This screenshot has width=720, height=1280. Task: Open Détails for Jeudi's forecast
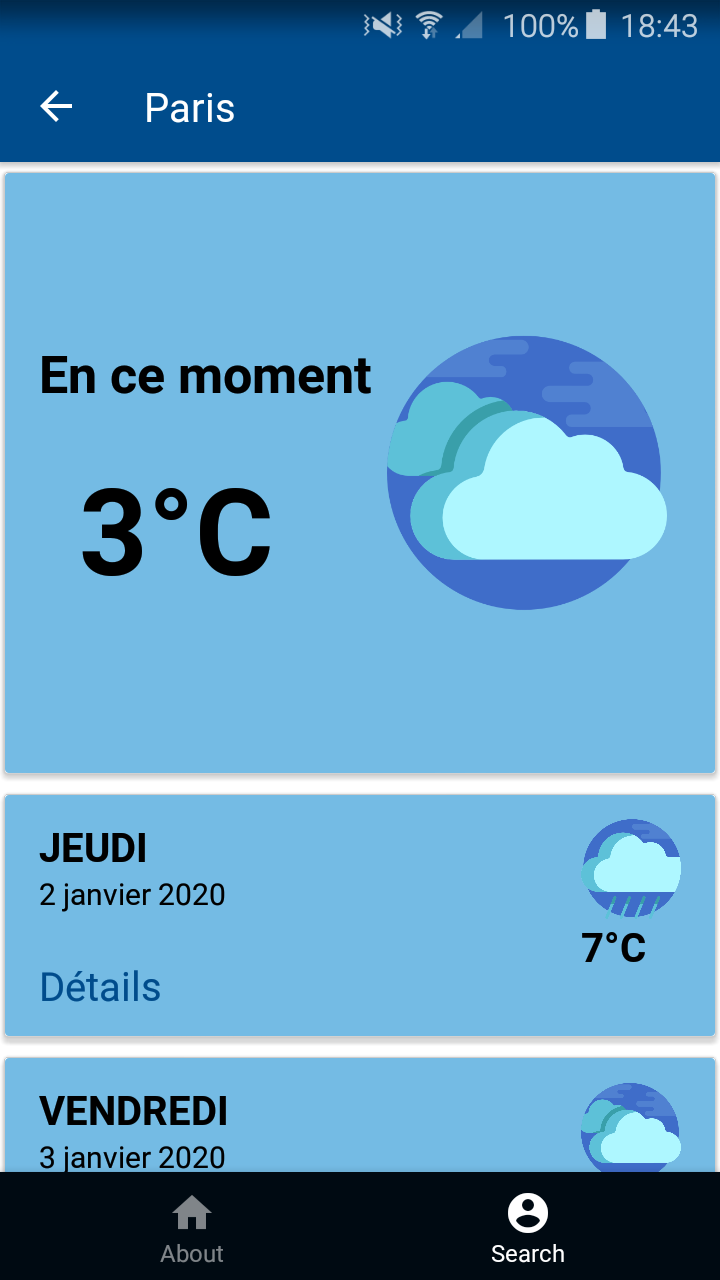point(99,986)
